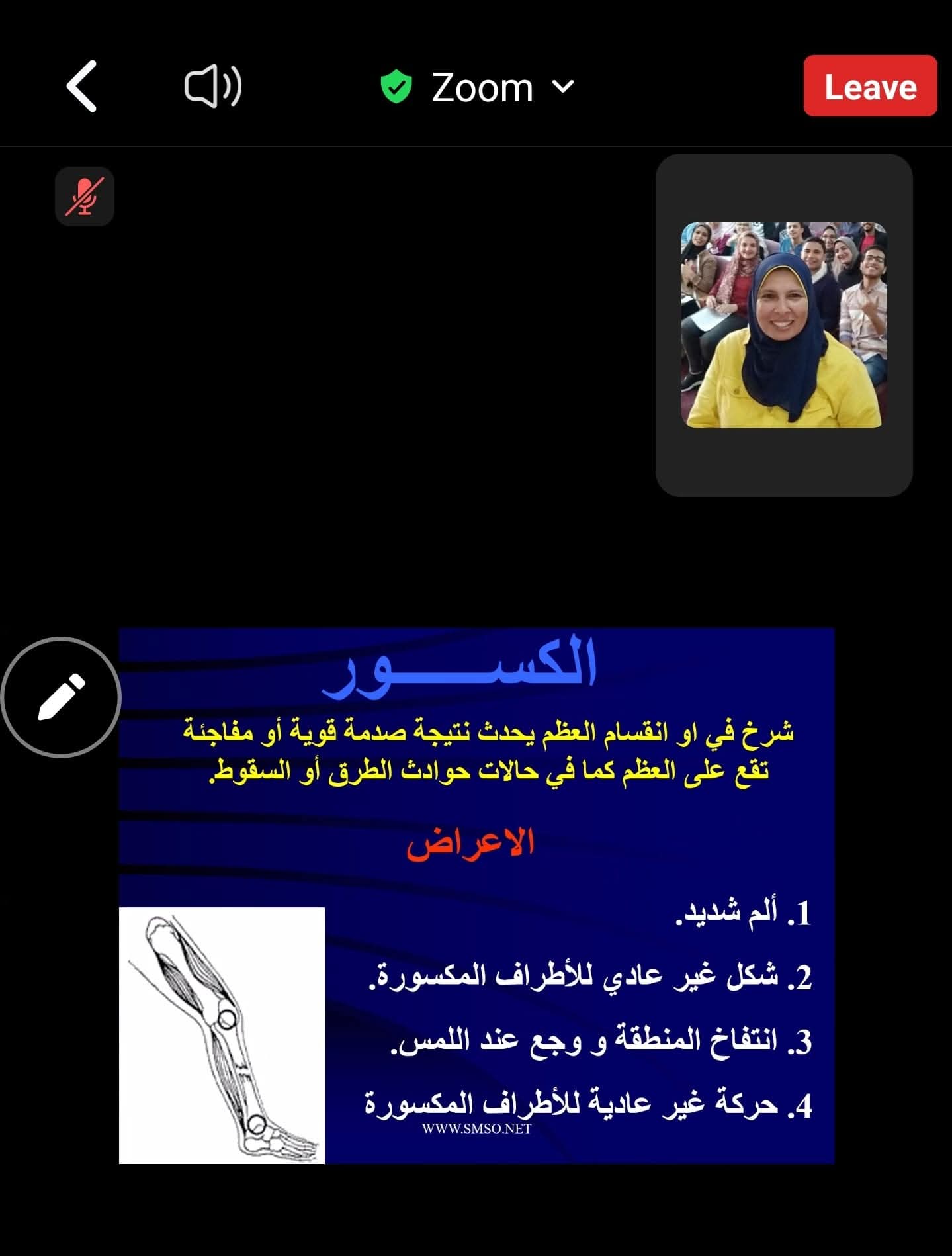The height and width of the screenshot is (1256, 952).
Task: Leave the meeting
Action: (x=869, y=87)
